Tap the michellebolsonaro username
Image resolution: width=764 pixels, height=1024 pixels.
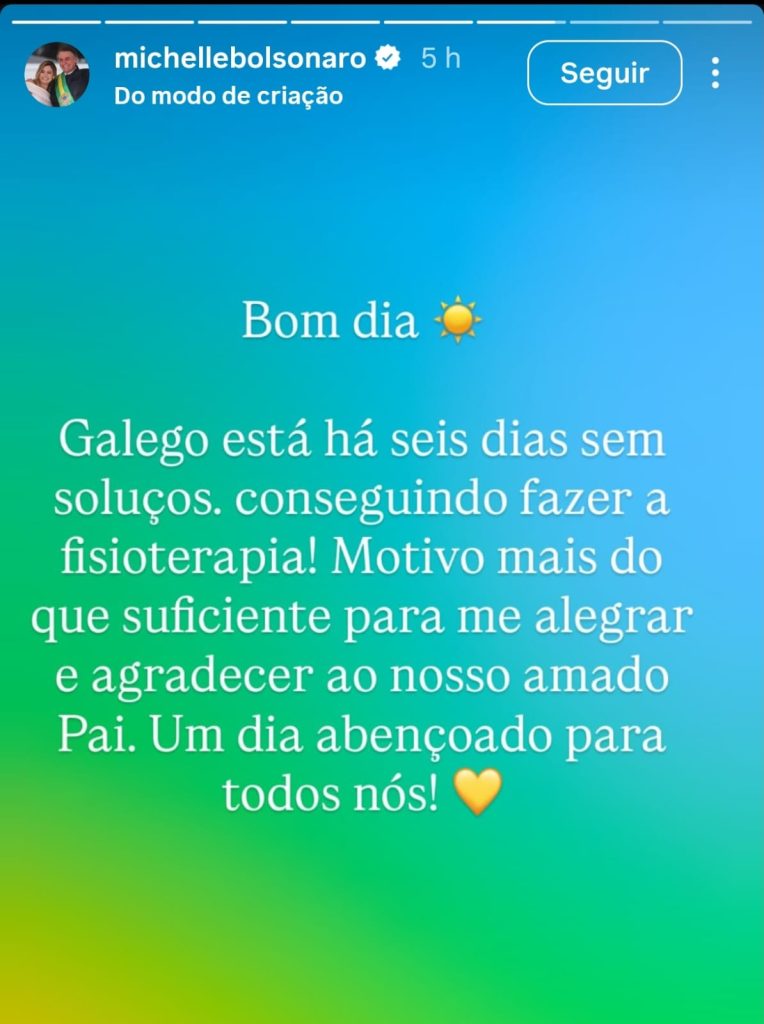tap(240, 59)
